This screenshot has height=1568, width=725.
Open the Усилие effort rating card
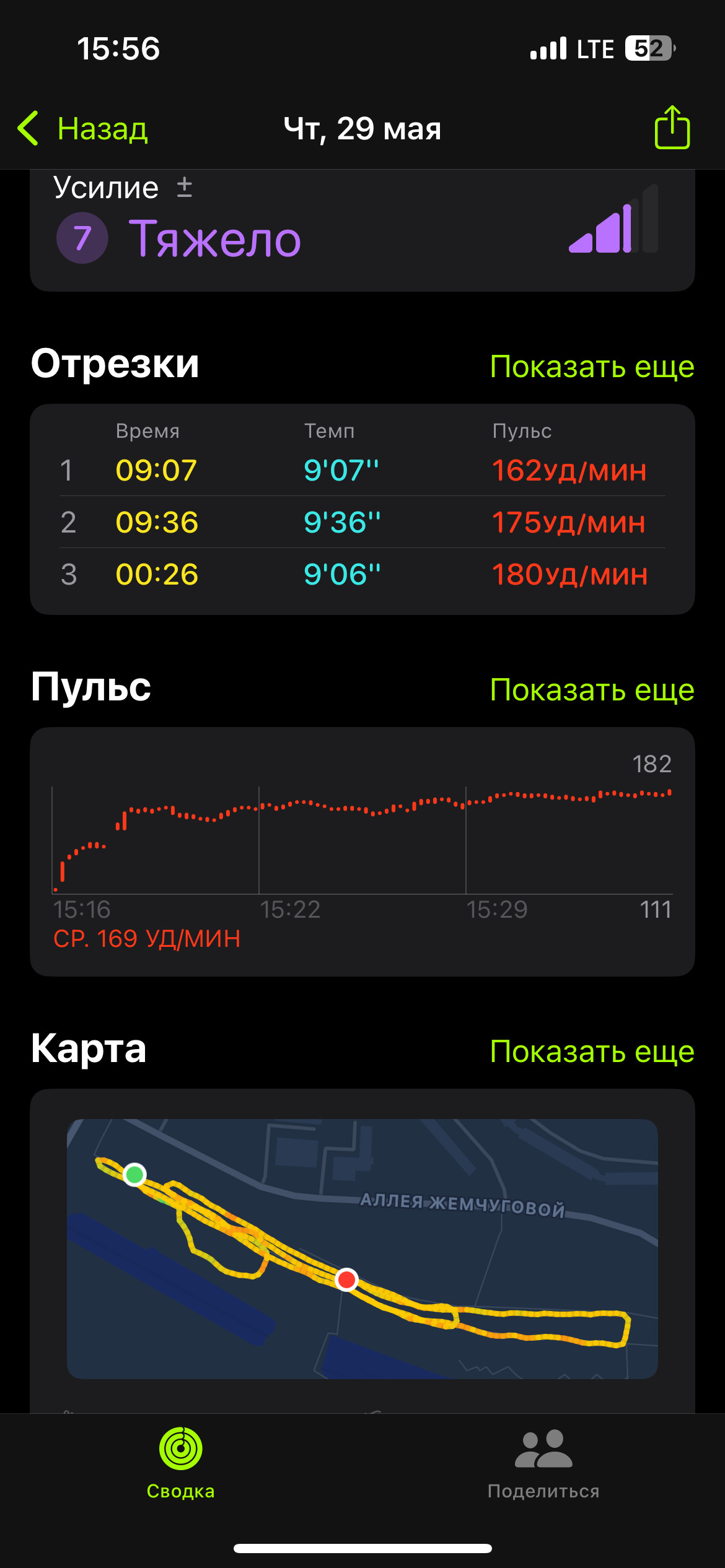point(362,230)
